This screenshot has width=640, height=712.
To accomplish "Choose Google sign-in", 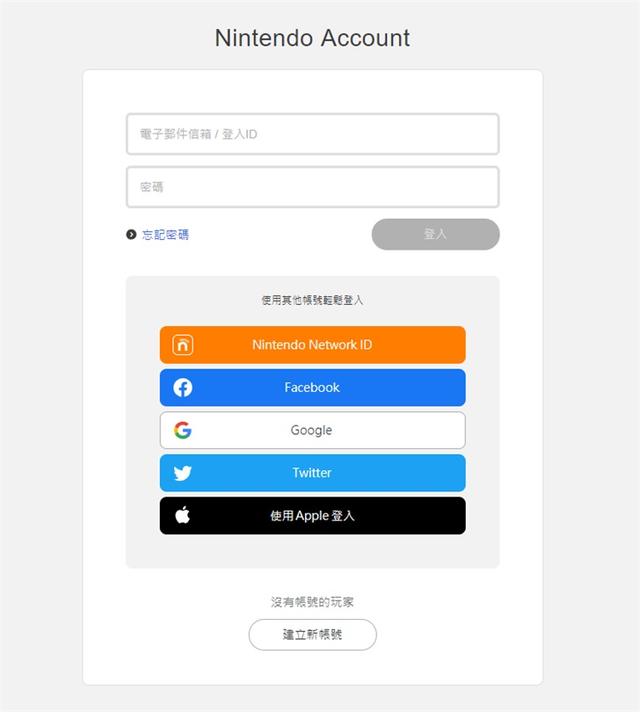I will pos(312,430).
